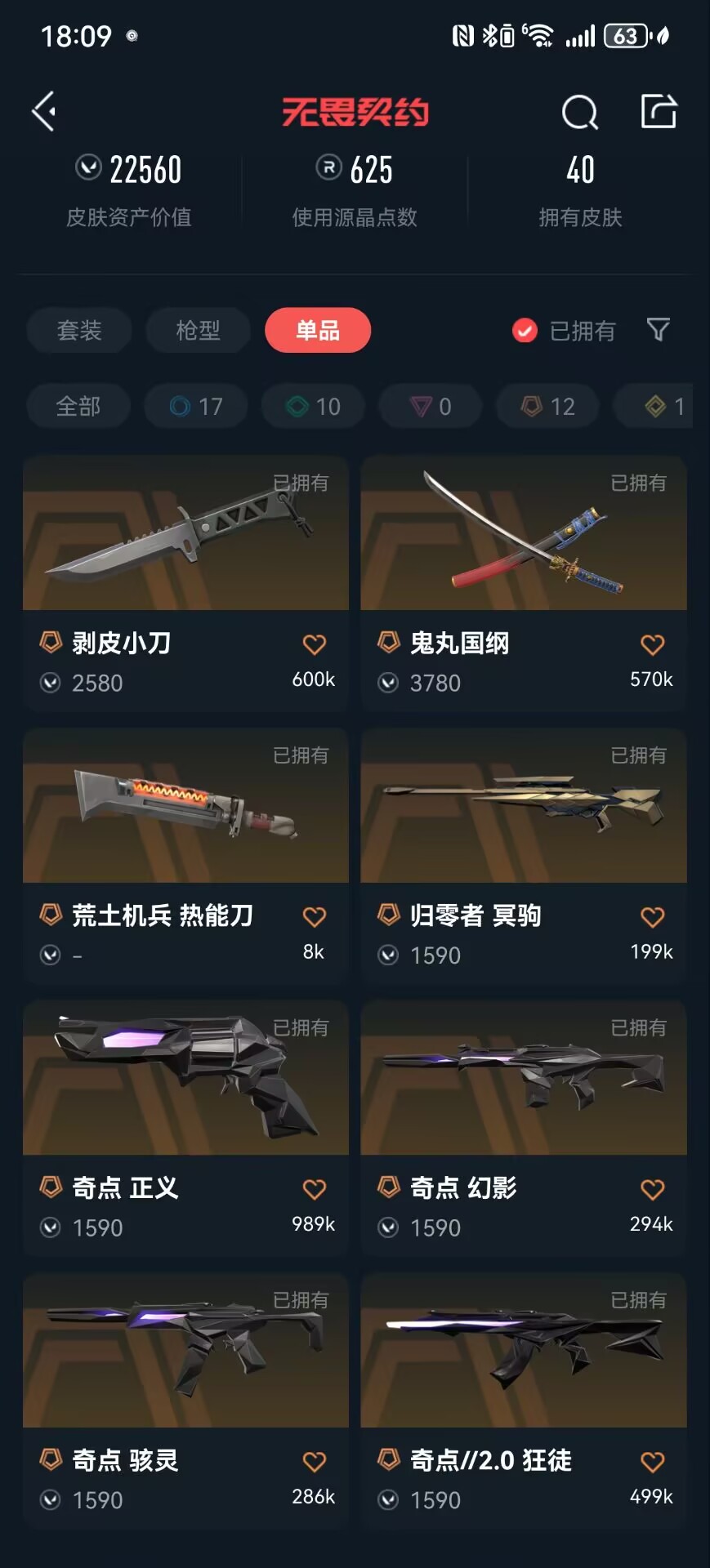This screenshot has height=1568, width=710.
Task: Switch to the 枪型 tab
Action: pyautogui.click(x=198, y=331)
